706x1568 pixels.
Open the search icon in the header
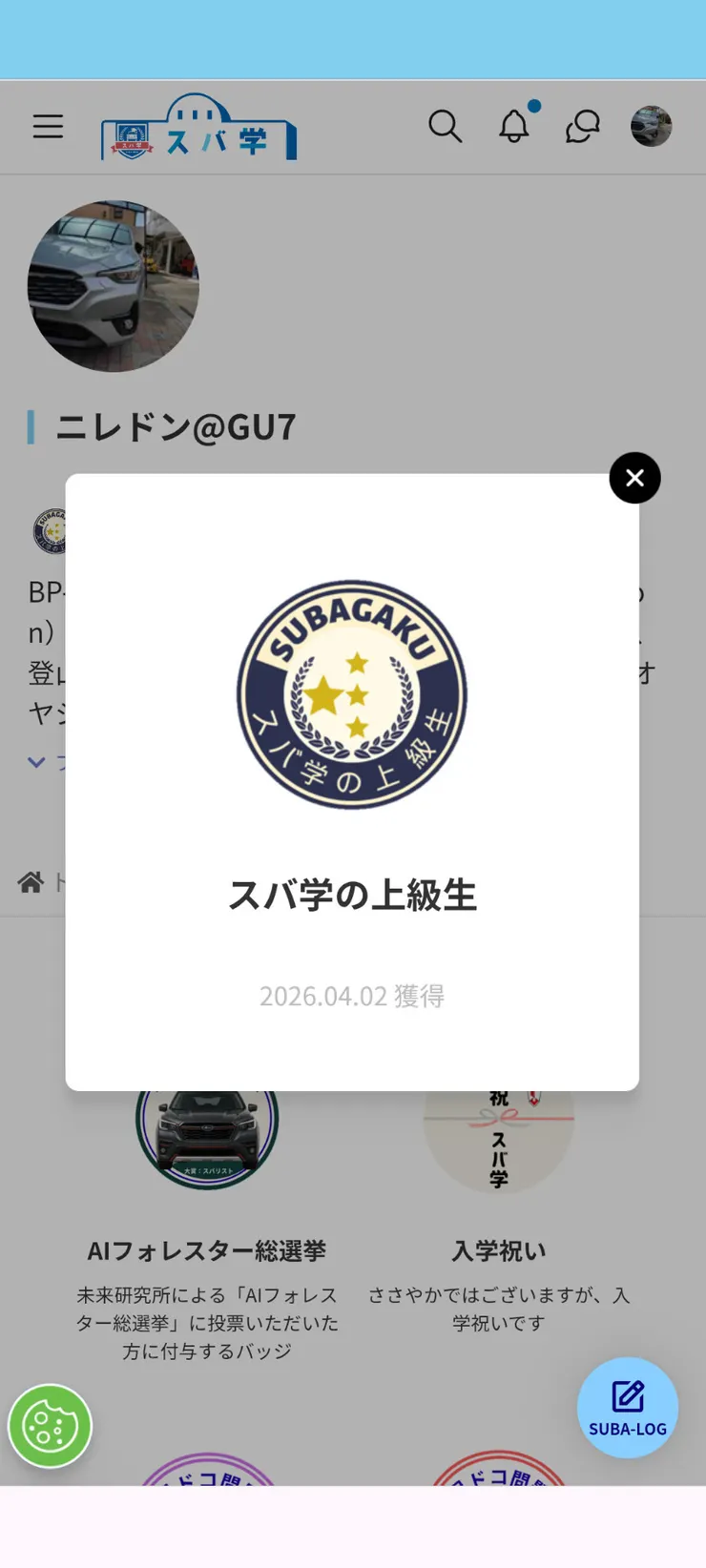pos(445,126)
